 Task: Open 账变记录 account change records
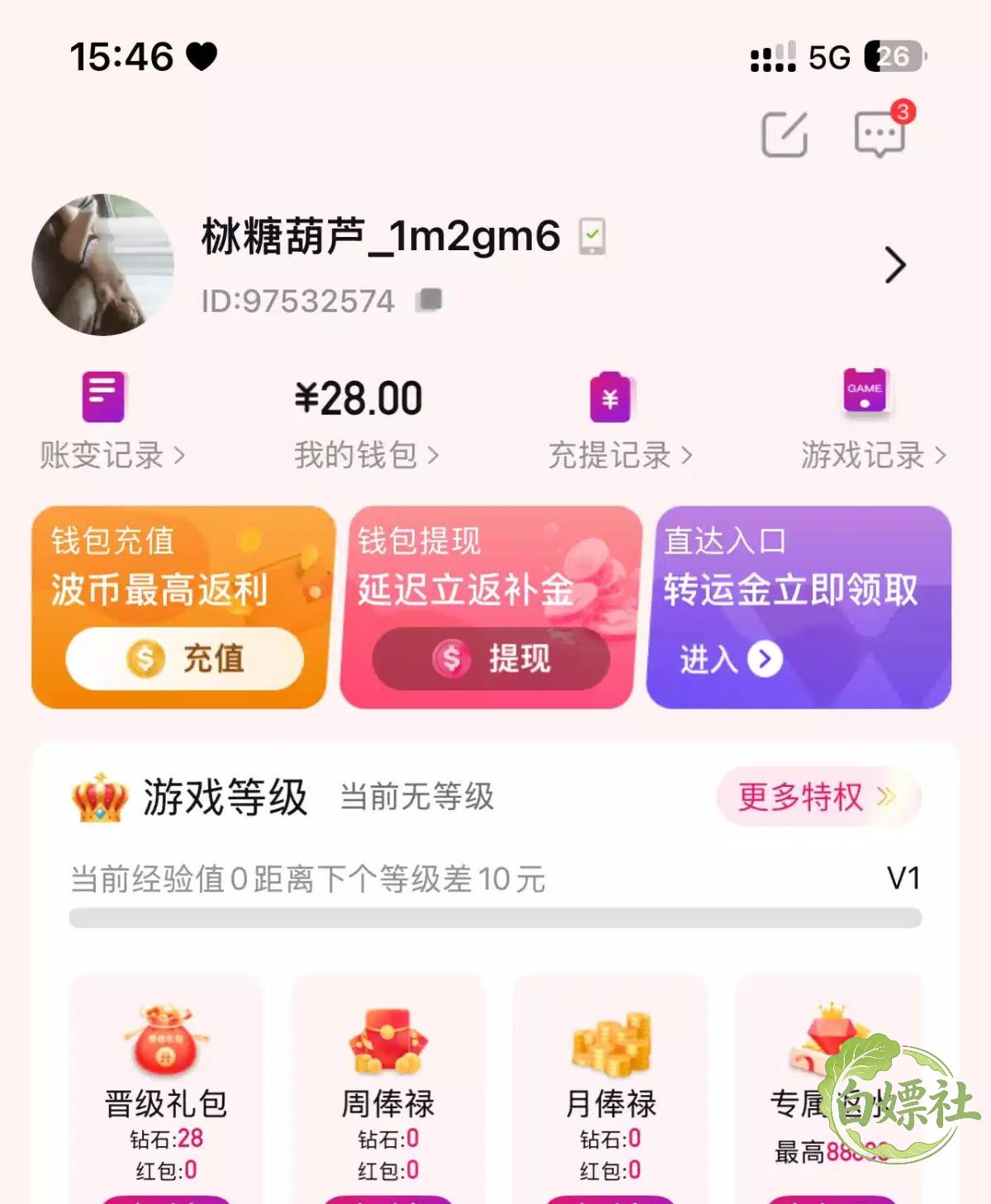click(x=112, y=421)
